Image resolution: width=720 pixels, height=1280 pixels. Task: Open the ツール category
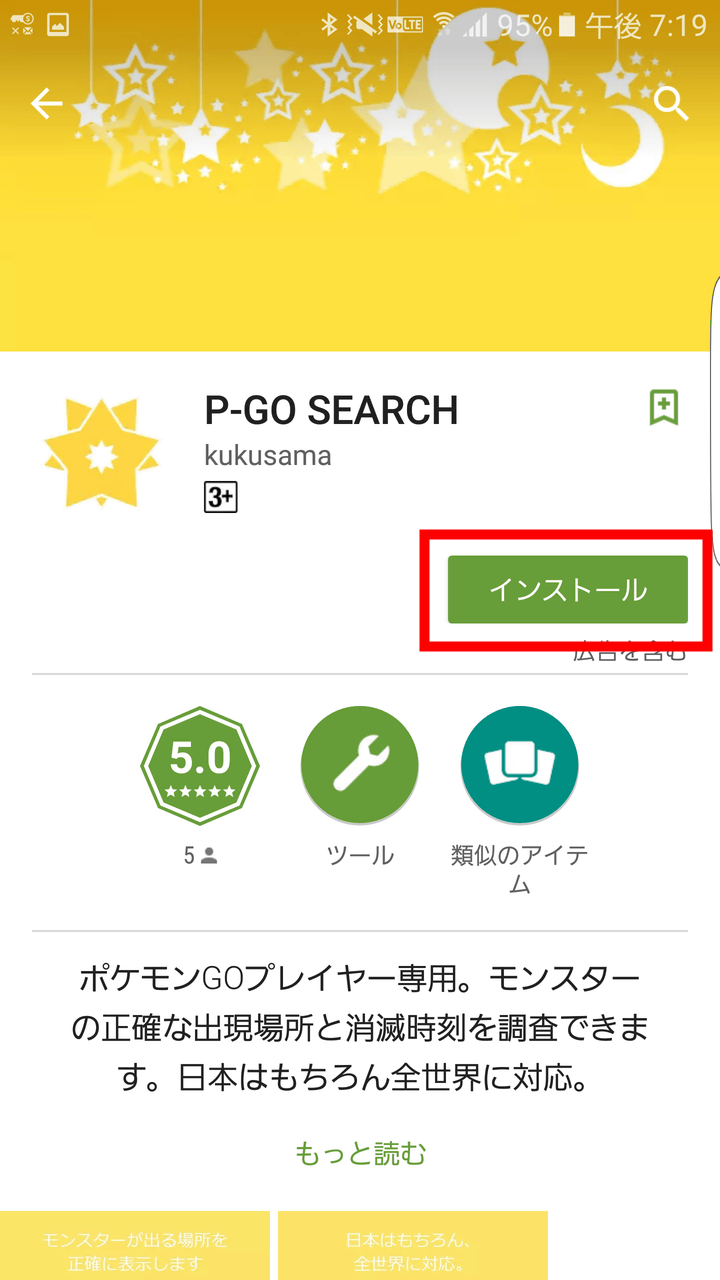pyautogui.click(x=360, y=766)
